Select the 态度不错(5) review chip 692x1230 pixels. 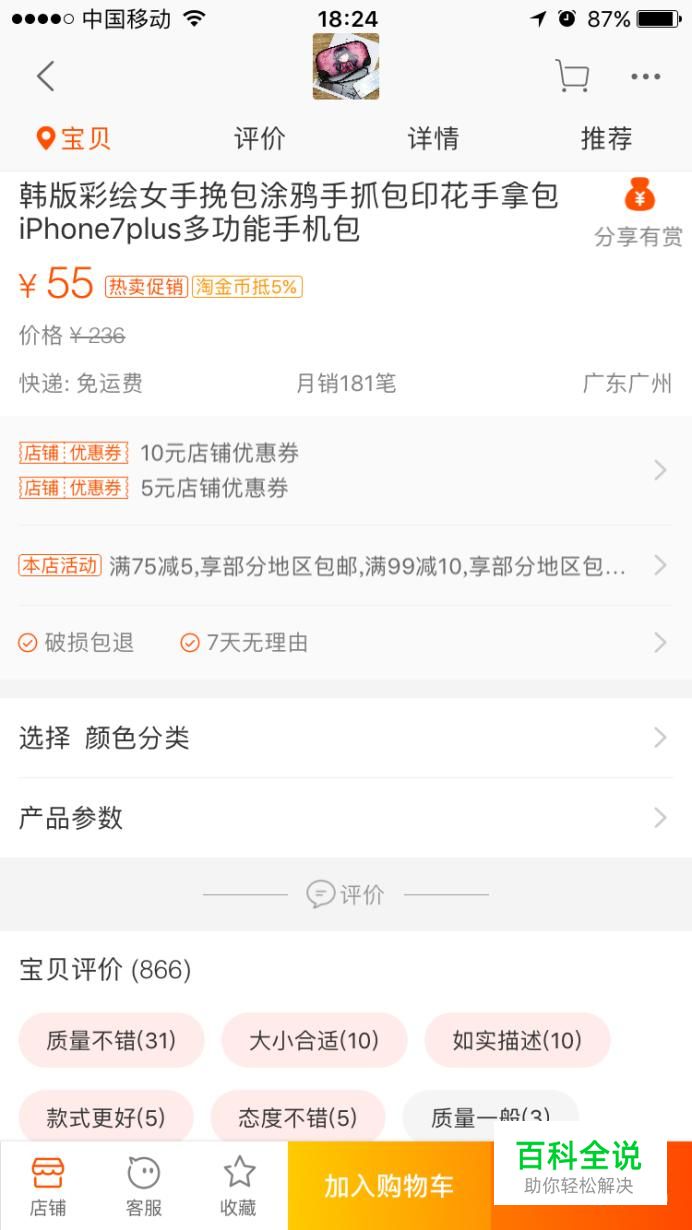pos(298,1117)
